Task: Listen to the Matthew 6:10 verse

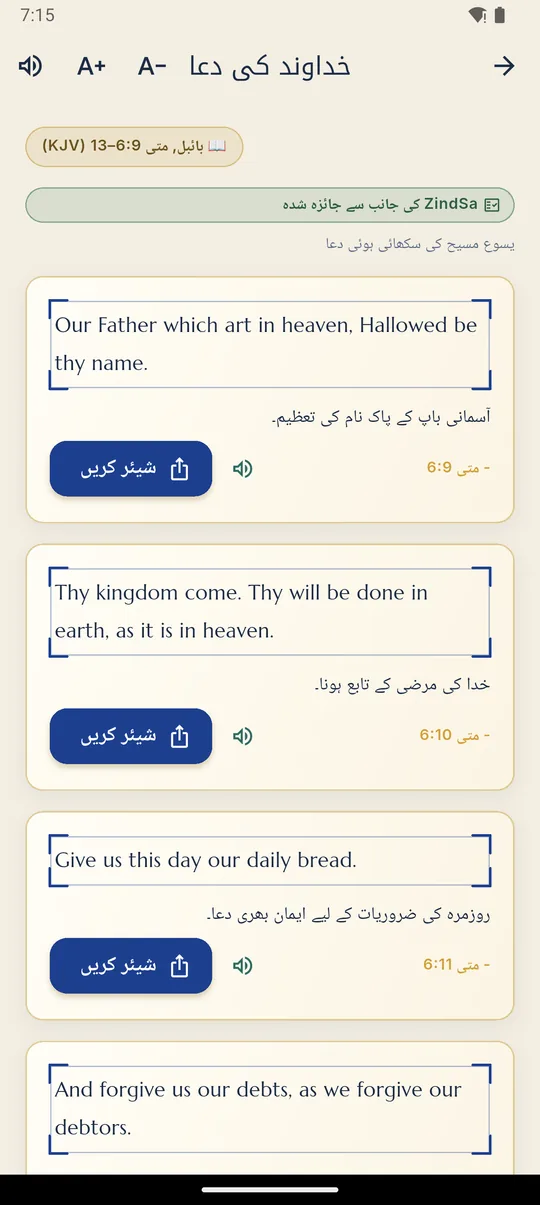Action: 242,736
